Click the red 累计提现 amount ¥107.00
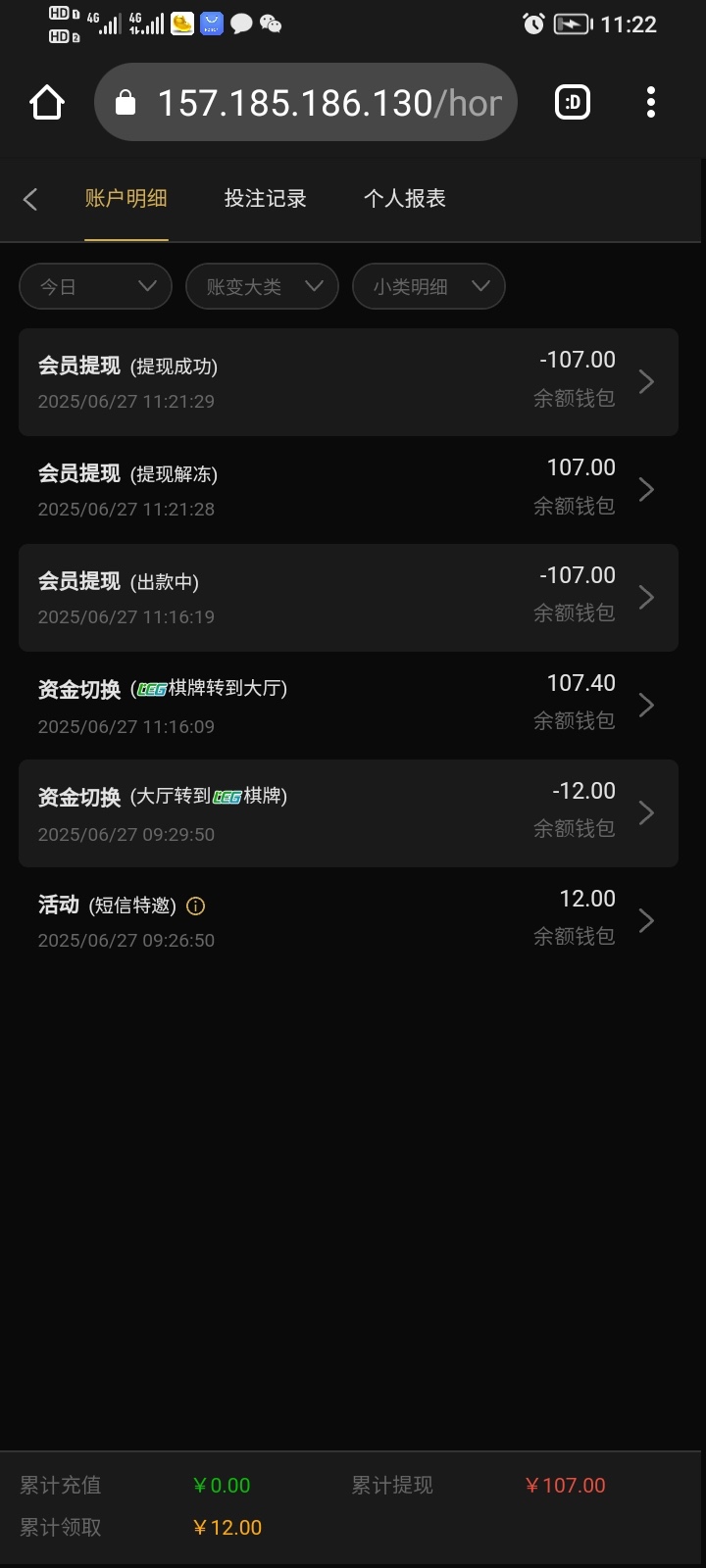 tap(565, 1485)
